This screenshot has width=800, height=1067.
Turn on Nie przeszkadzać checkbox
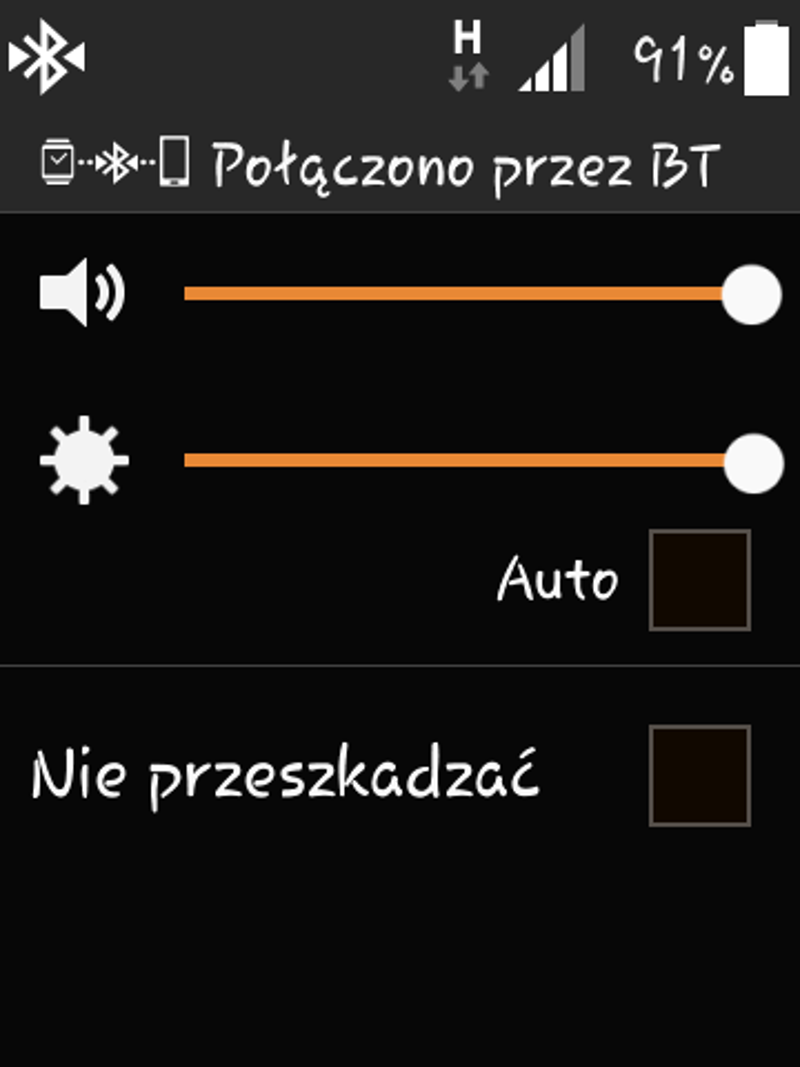click(x=699, y=775)
